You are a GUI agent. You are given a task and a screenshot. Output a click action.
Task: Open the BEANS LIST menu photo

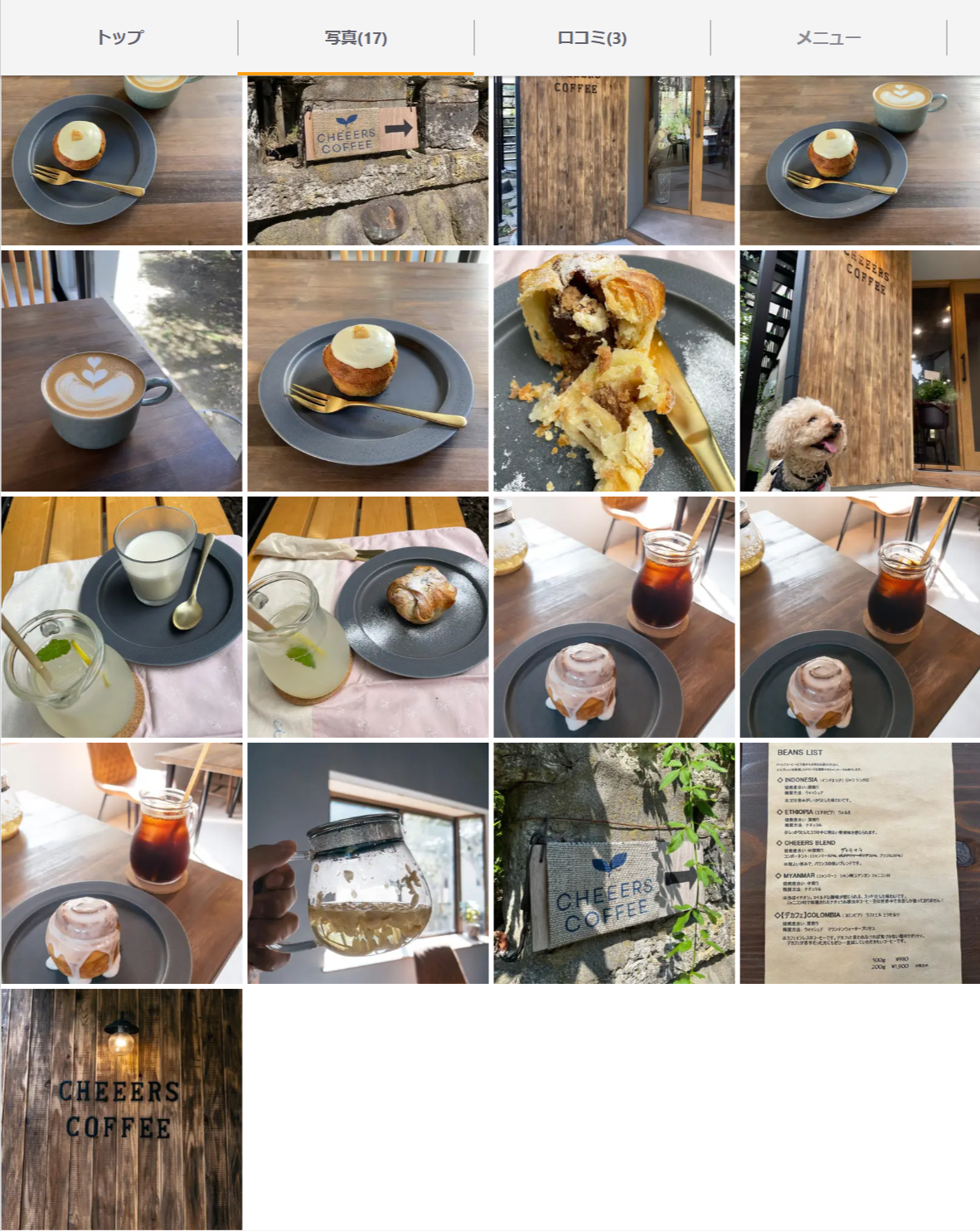[x=860, y=863]
